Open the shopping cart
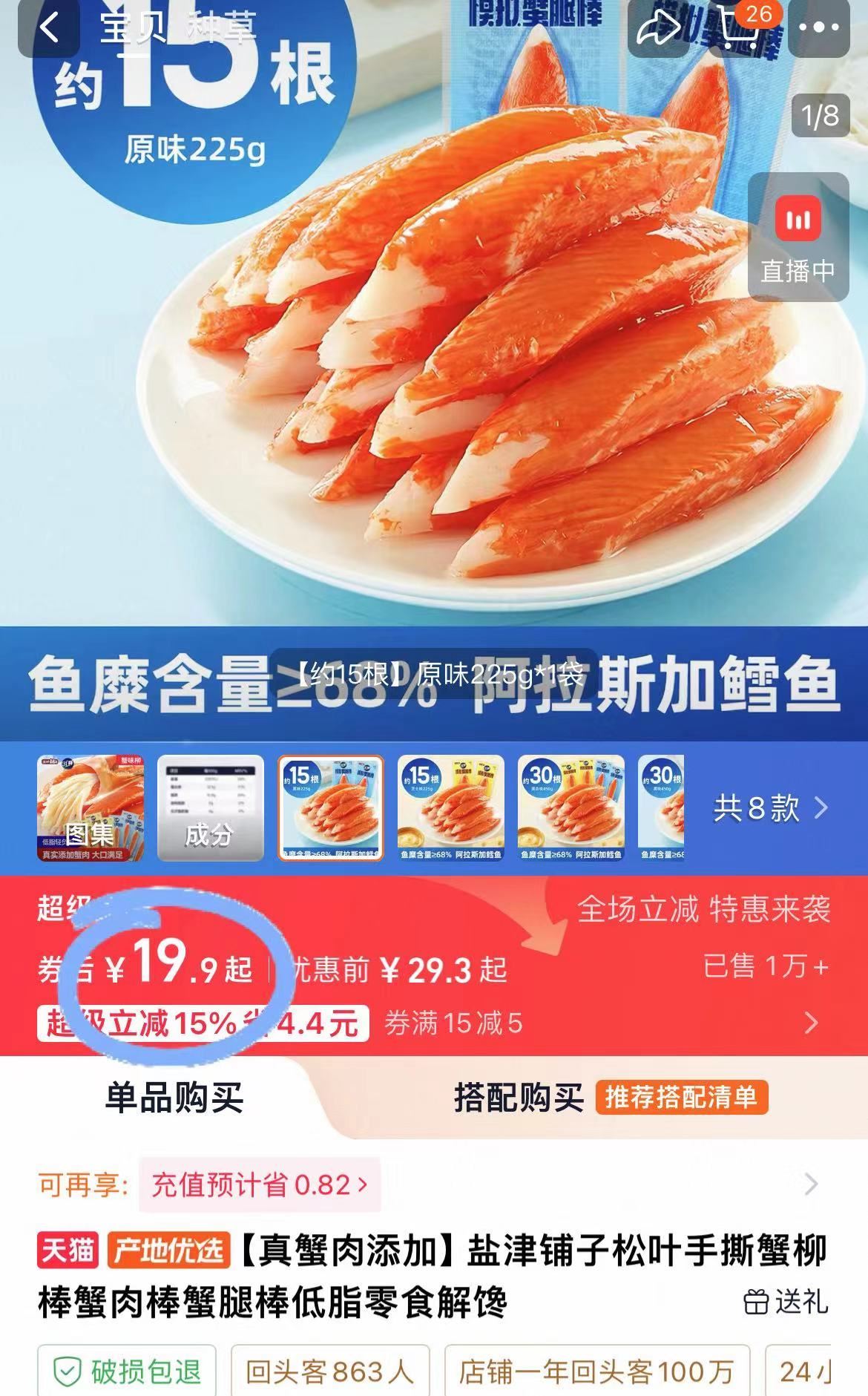The height and width of the screenshot is (1396, 868). pyautogui.click(x=739, y=28)
